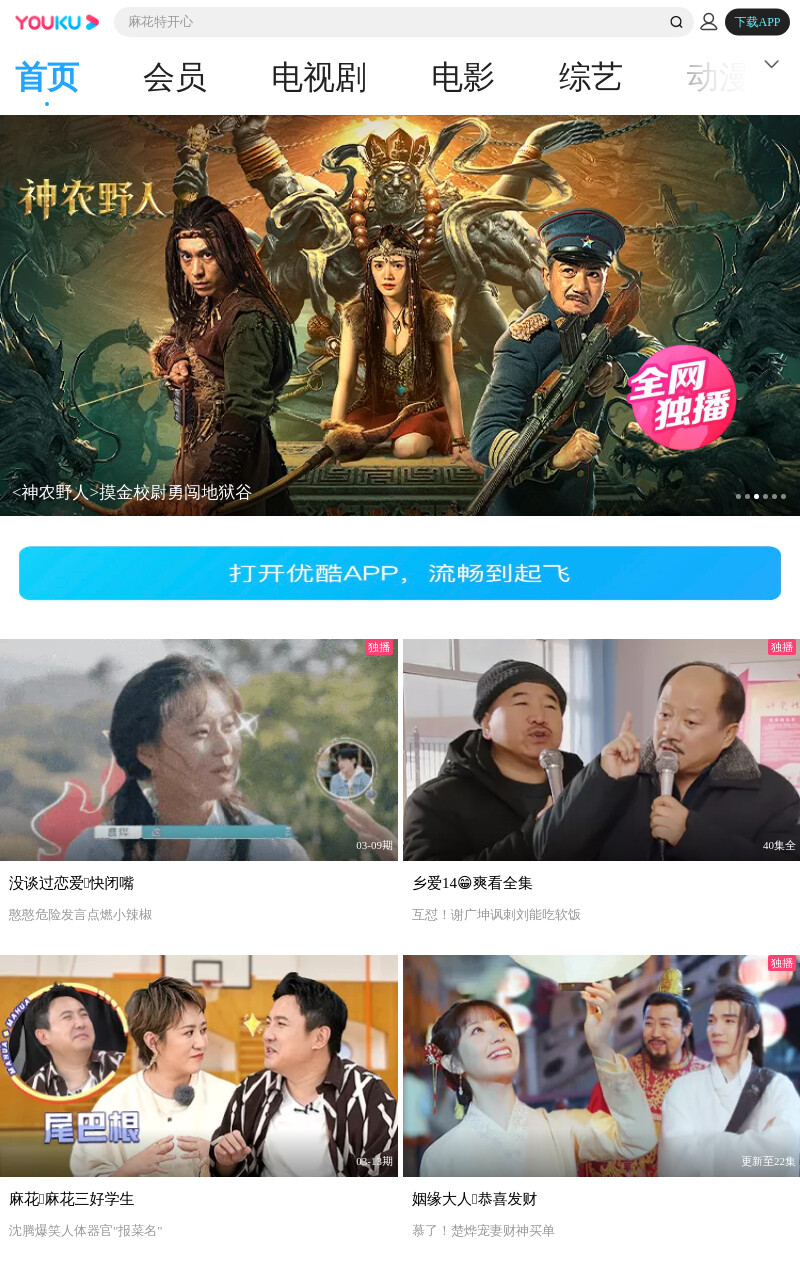Tap the YOUKU logo to go home
The height and width of the screenshot is (1280, 800).
pyautogui.click(x=57, y=22)
